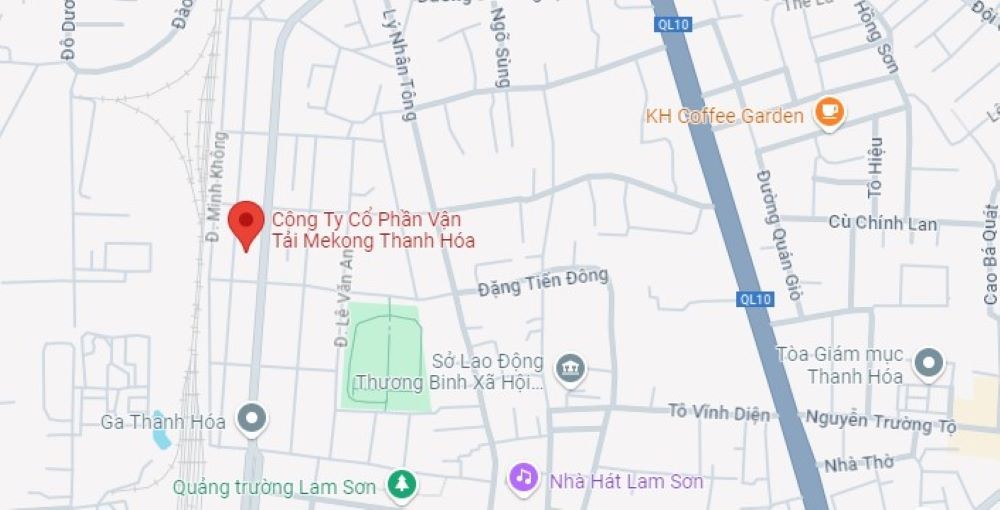Image resolution: width=1000 pixels, height=510 pixels.
Task: Open Tòa Giám mục Thanh Hóa marker
Action: tap(929, 364)
